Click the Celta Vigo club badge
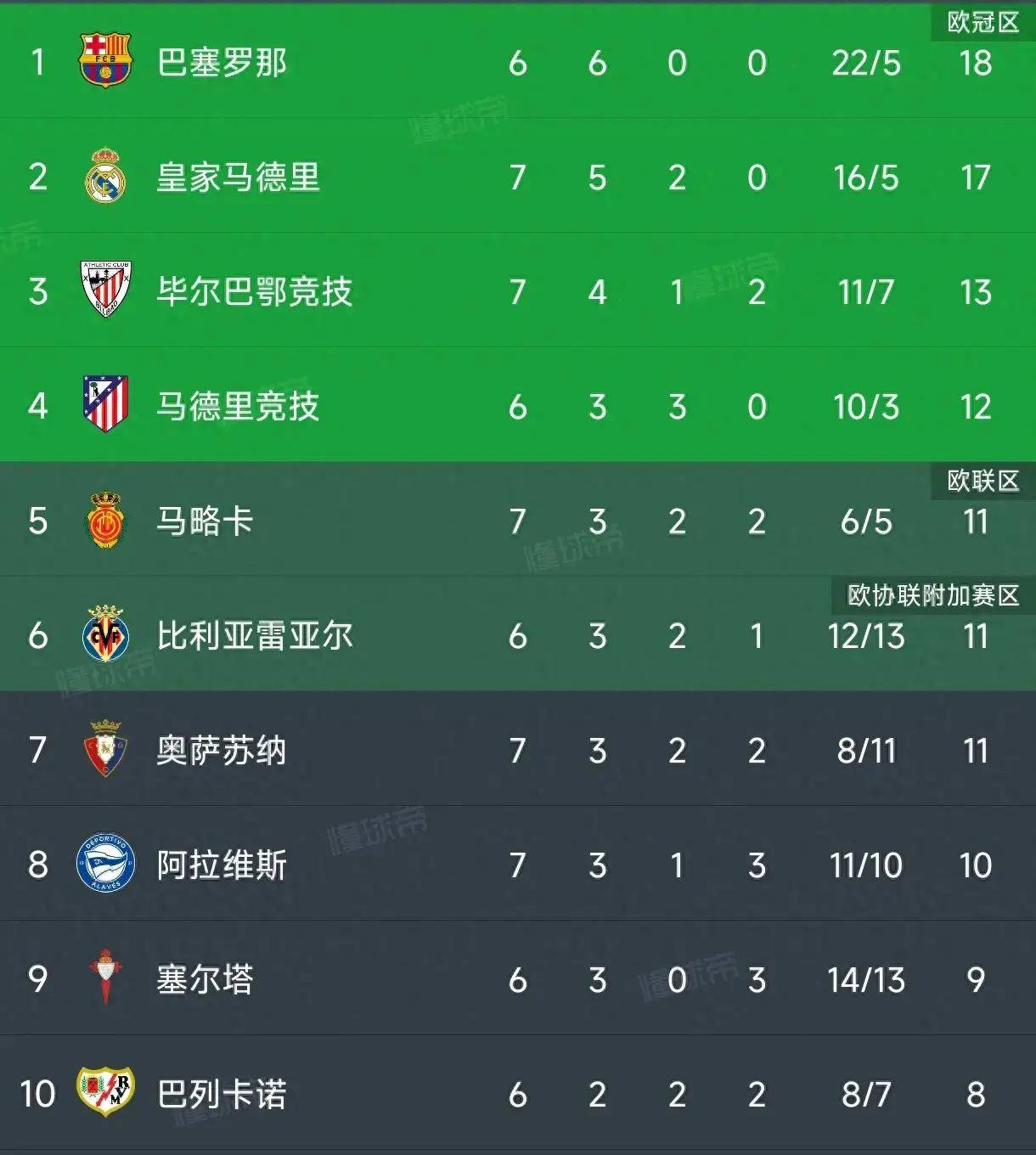Viewport: 1036px width, 1155px height. coord(106,979)
